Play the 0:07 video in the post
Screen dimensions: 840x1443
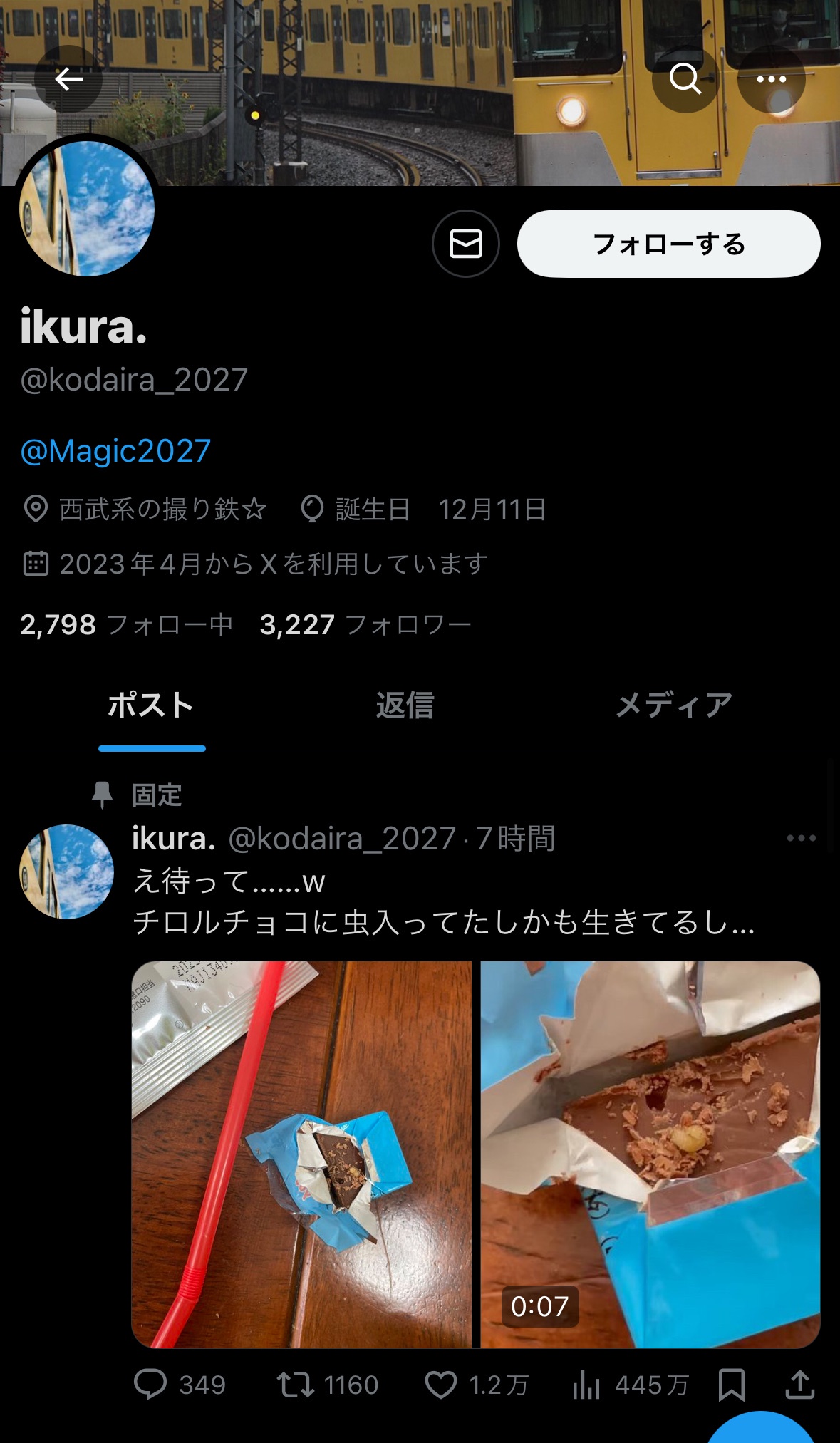click(650, 1154)
